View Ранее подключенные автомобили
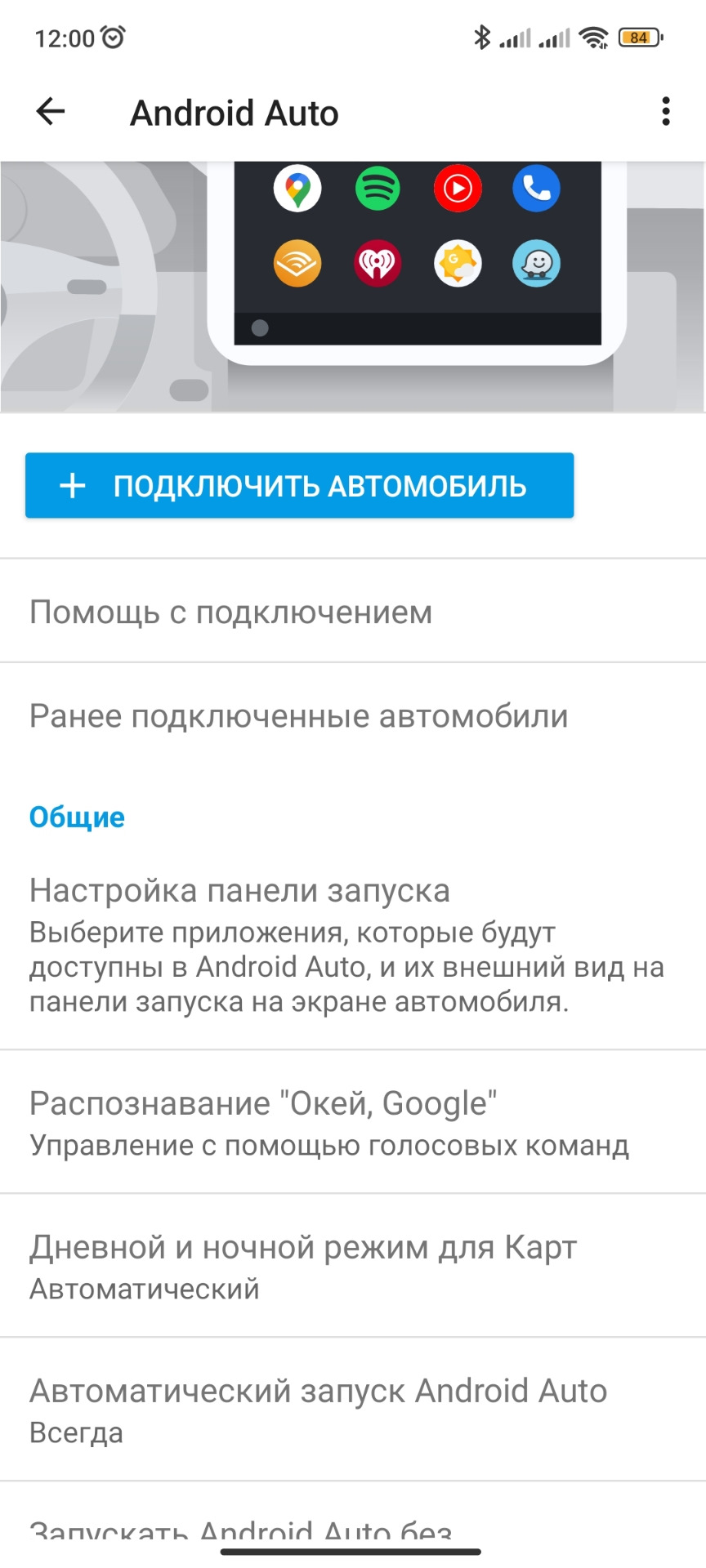 pos(299,716)
